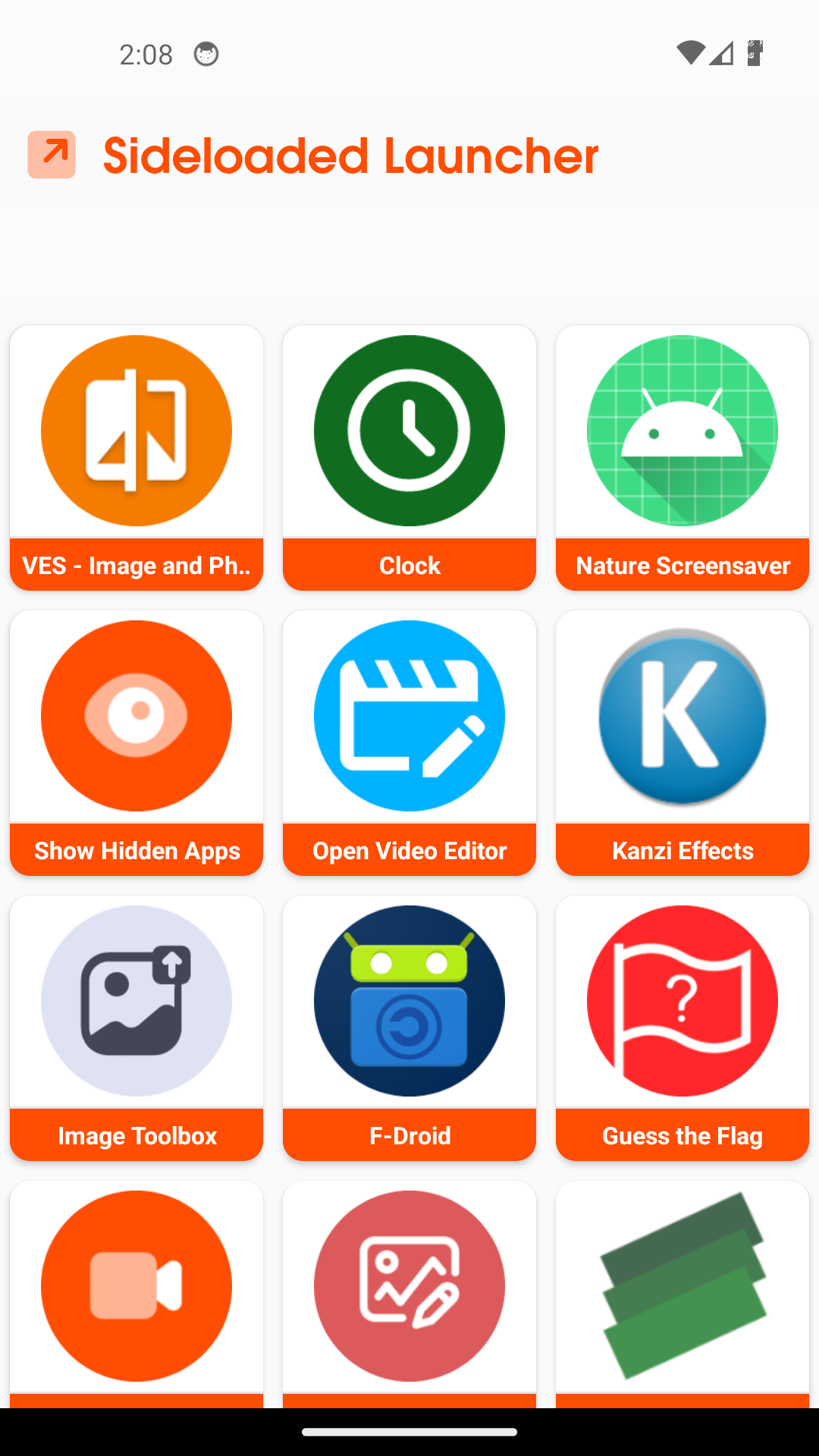Click the Sideloaded Launcher arrow logo
The image size is (819, 1456).
coord(52,154)
